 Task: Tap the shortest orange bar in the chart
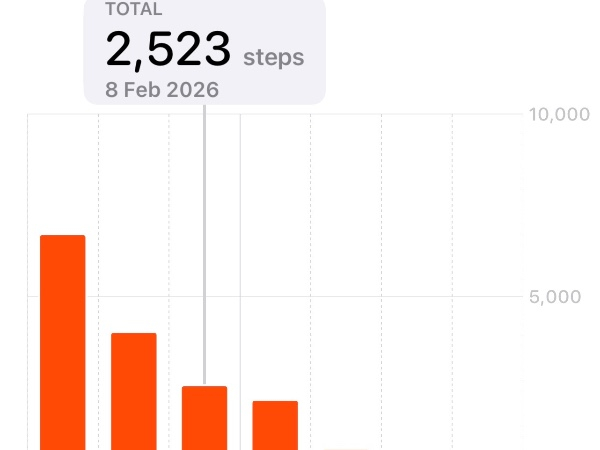point(275,425)
